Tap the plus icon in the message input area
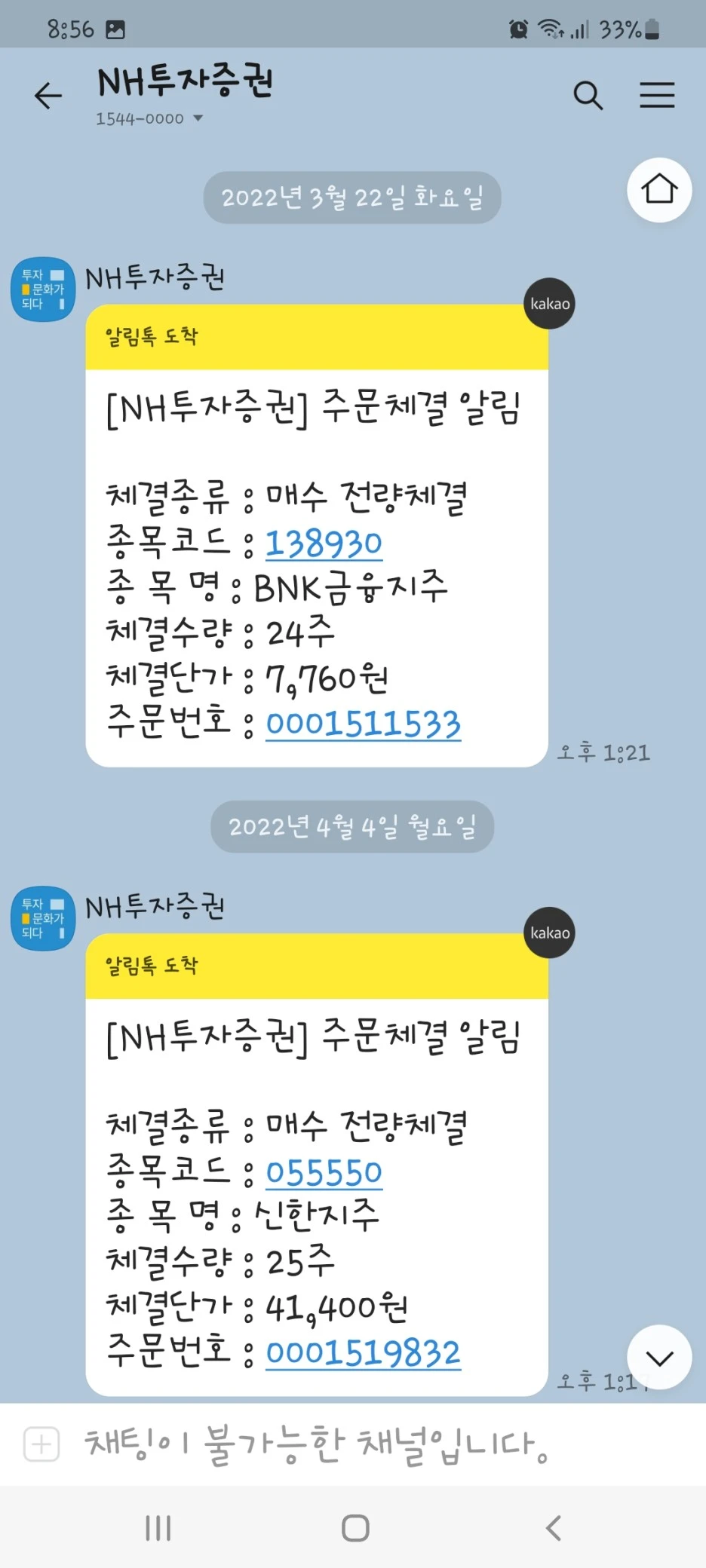 41,1444
